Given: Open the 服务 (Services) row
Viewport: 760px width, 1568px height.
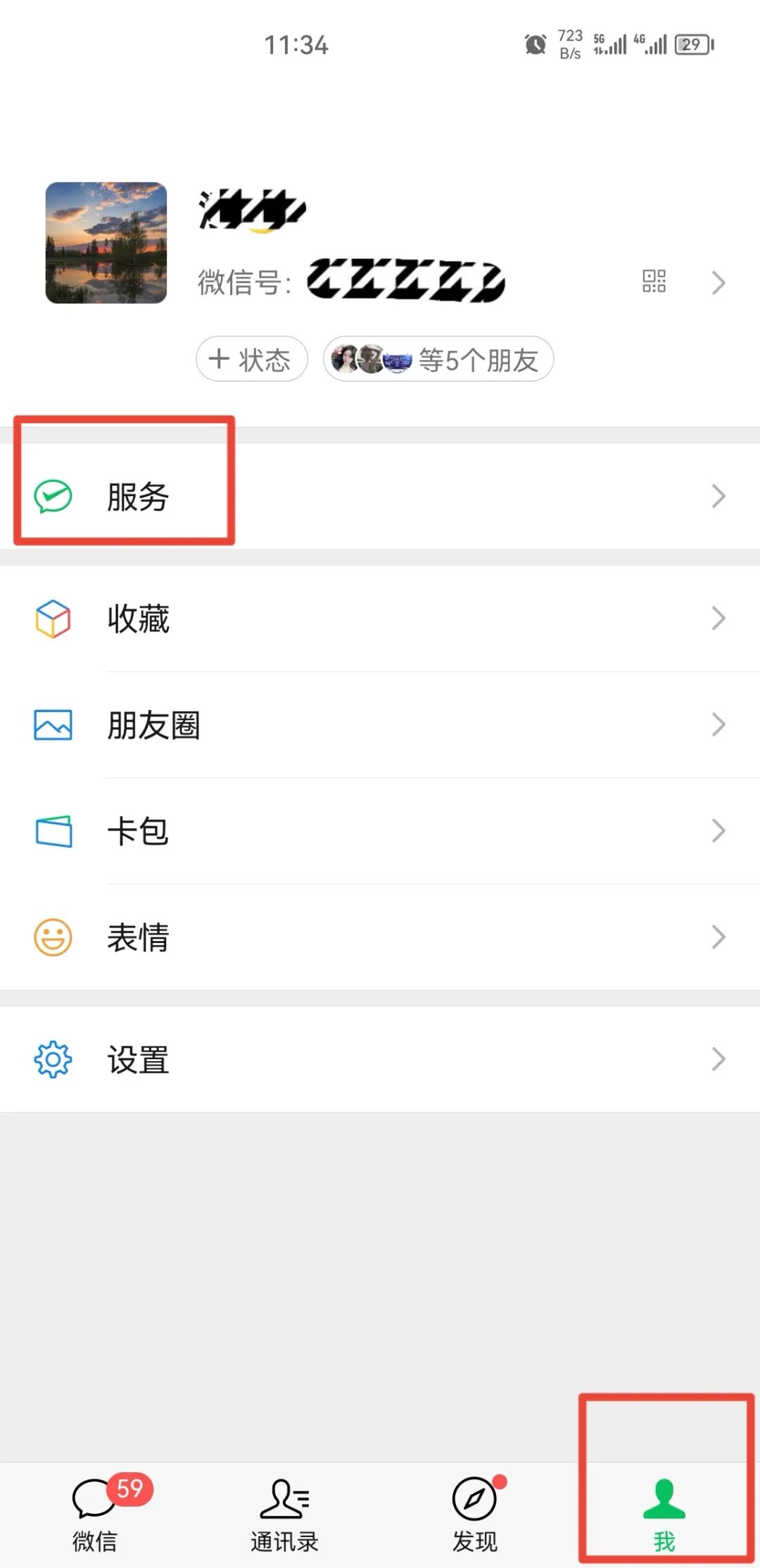Looking at the screenshot, I should click(x=380, y=496).
